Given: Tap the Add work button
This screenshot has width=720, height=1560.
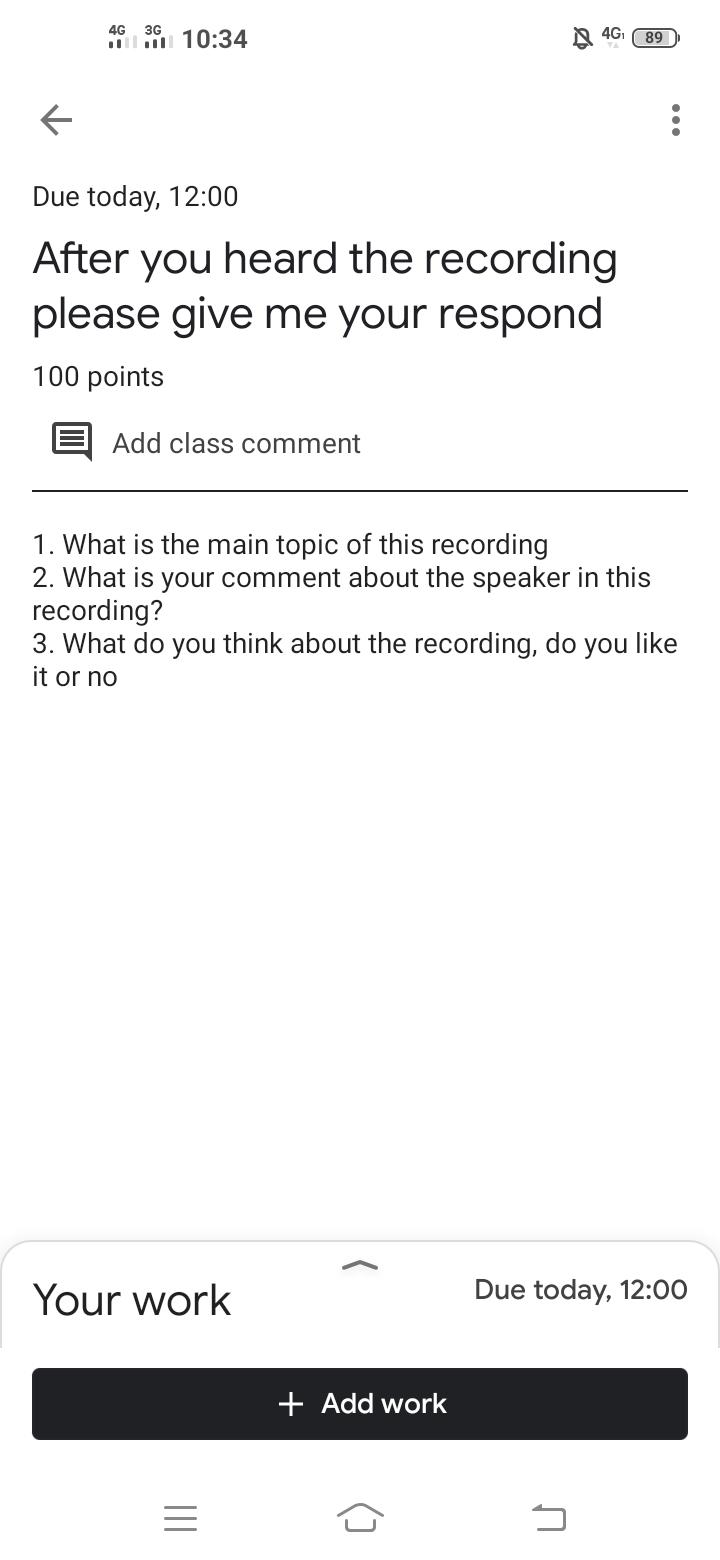Looking at the screenshot, I should click(360, 1404).
